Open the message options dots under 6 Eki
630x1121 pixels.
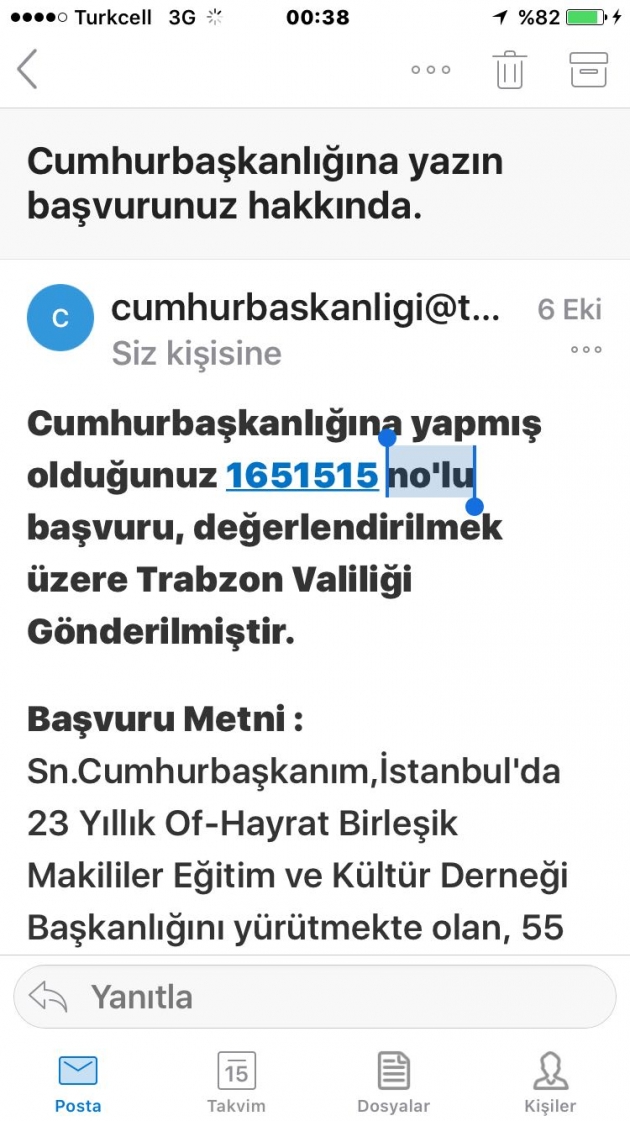(586, 350)
